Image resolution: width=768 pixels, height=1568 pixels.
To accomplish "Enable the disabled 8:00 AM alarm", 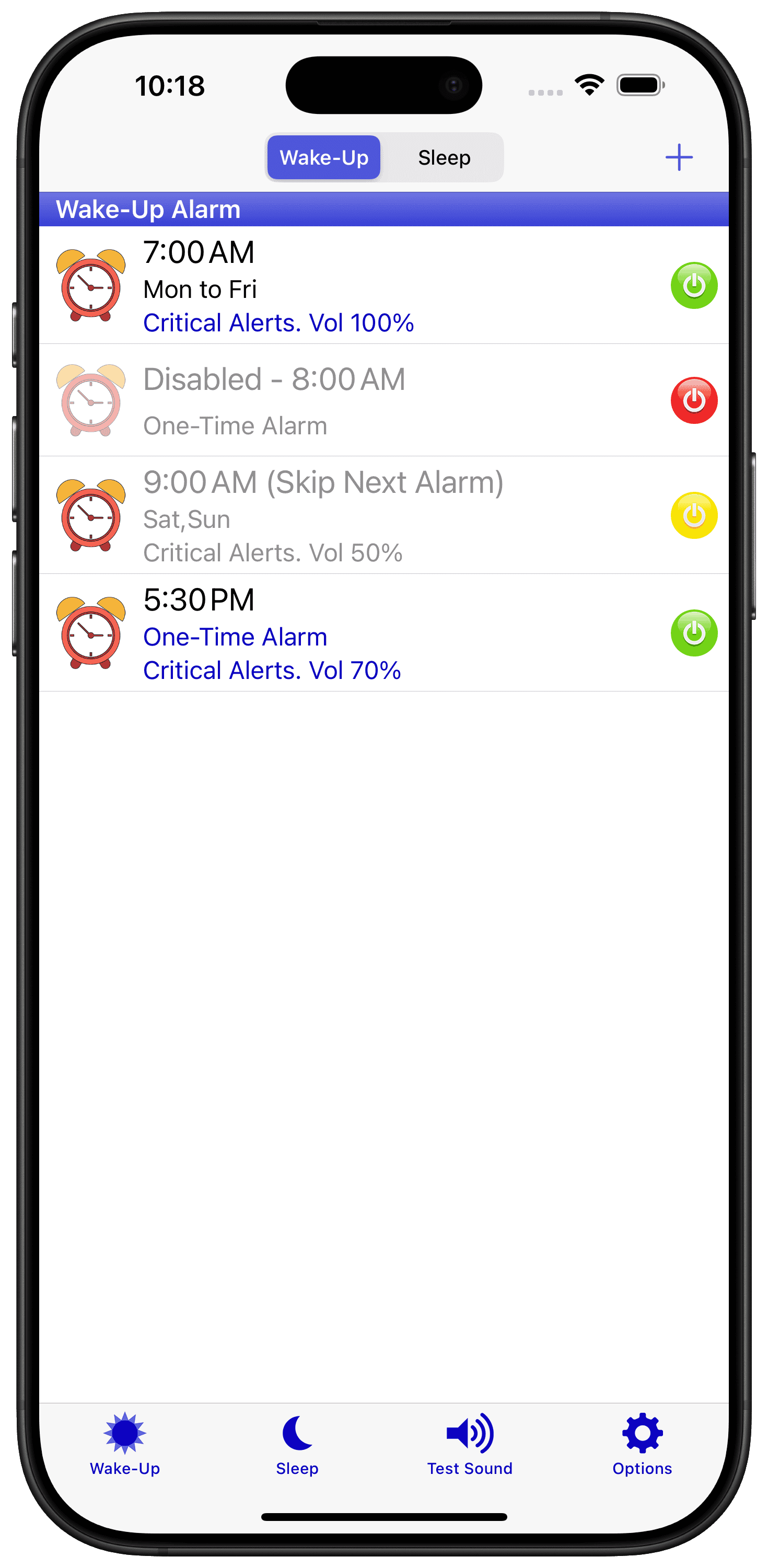I will click(694, 400).
